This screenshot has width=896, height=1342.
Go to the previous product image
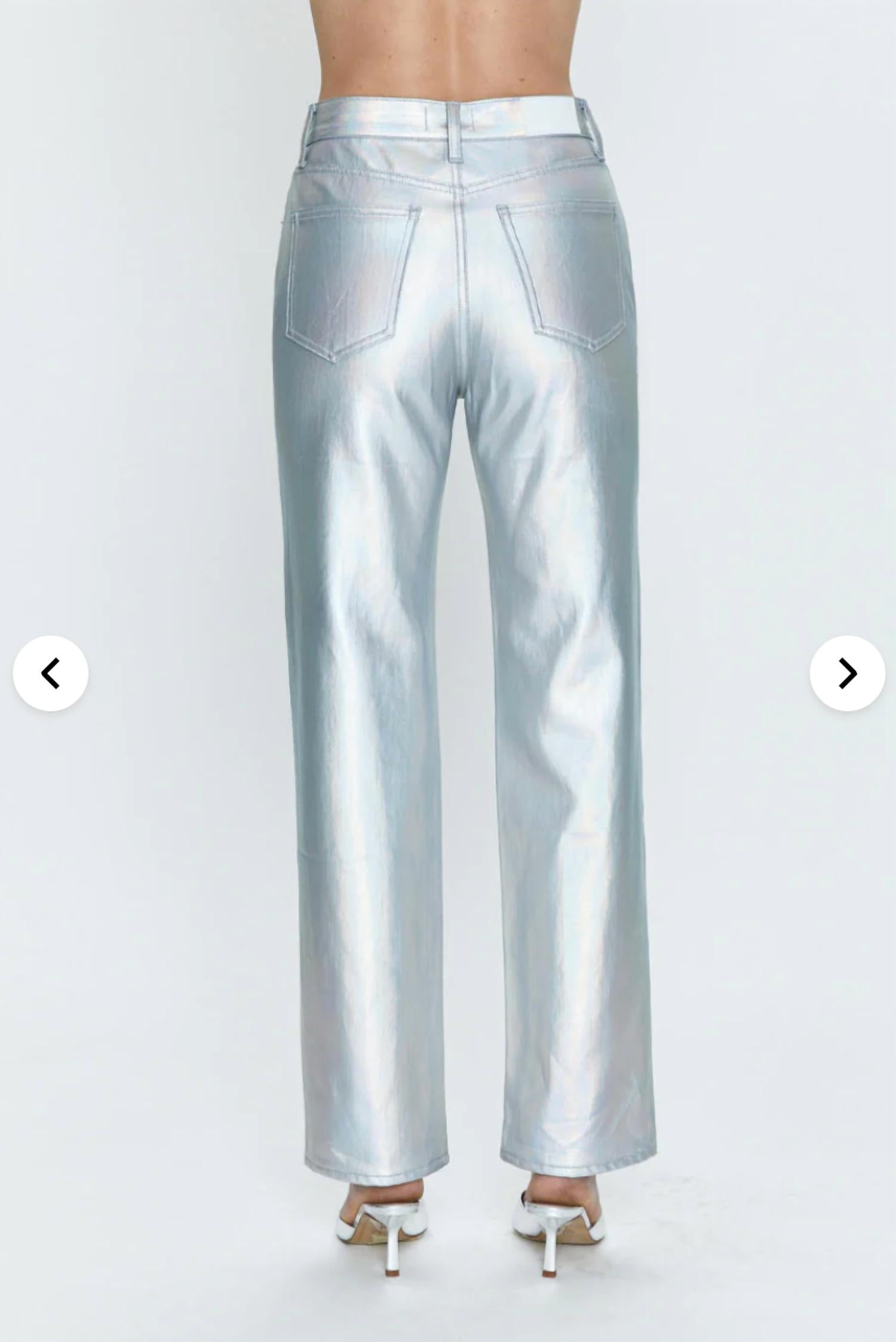coord(51,673)
